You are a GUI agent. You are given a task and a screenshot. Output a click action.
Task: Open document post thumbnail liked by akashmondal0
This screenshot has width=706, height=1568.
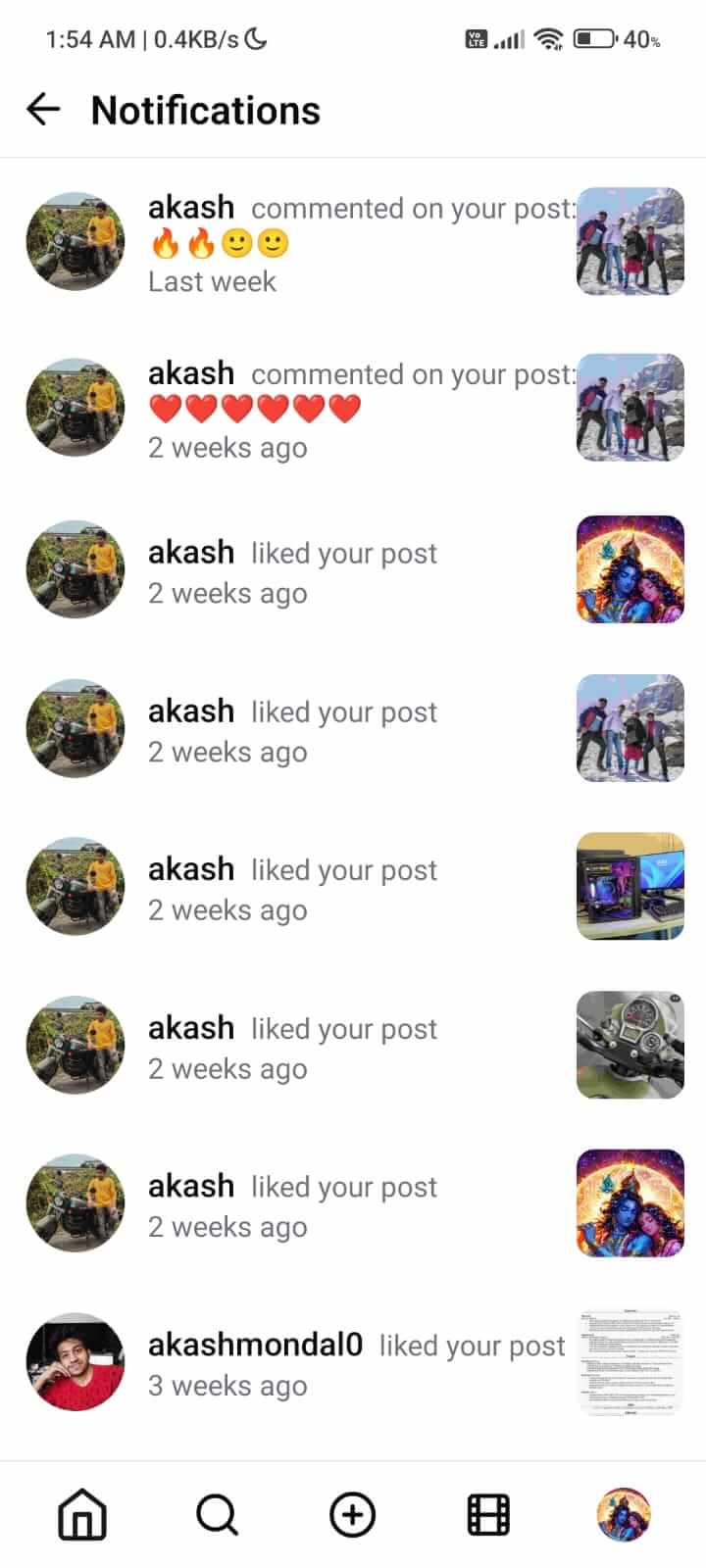630,1362
